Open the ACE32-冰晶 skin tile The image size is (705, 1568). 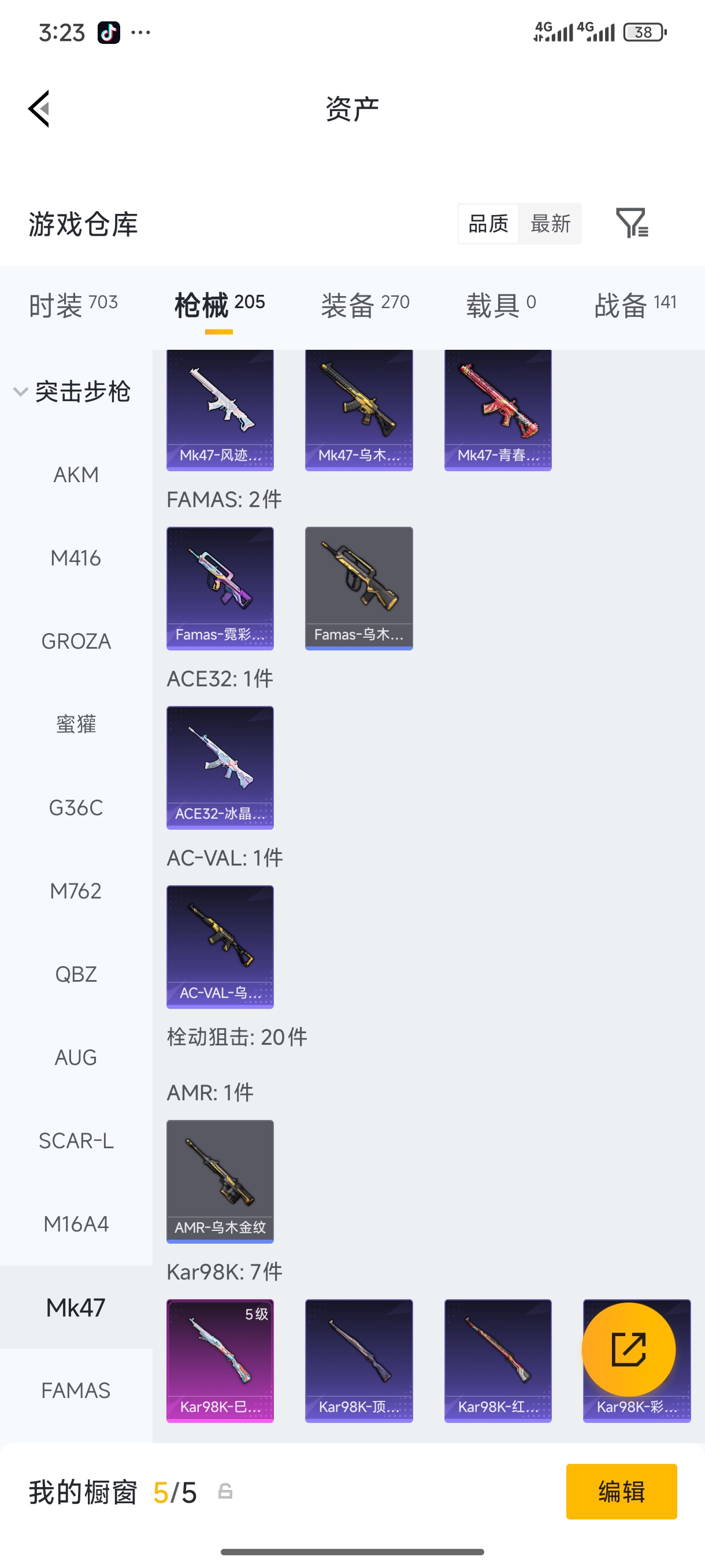click(x=220, y=767)
